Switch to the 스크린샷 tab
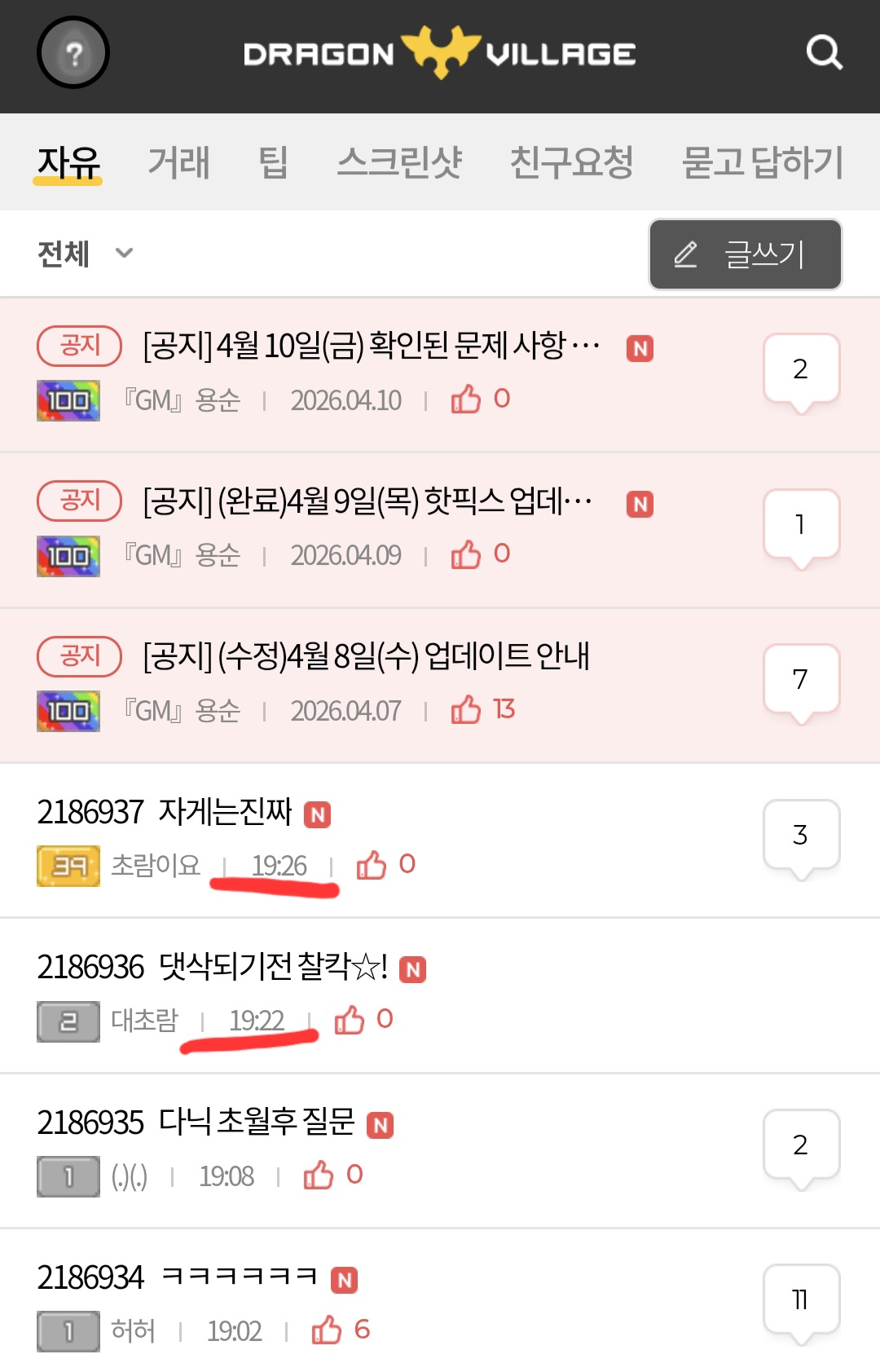The width and height of the screenshot is (880, 1372). coord(399,161)
